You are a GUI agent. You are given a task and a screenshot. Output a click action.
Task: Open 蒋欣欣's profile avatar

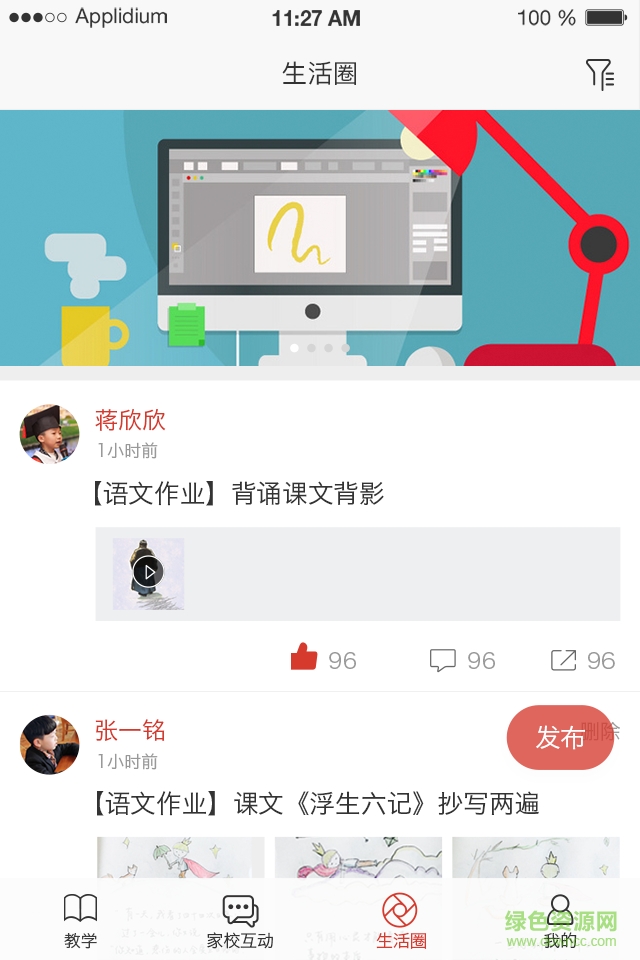[50, 434]
